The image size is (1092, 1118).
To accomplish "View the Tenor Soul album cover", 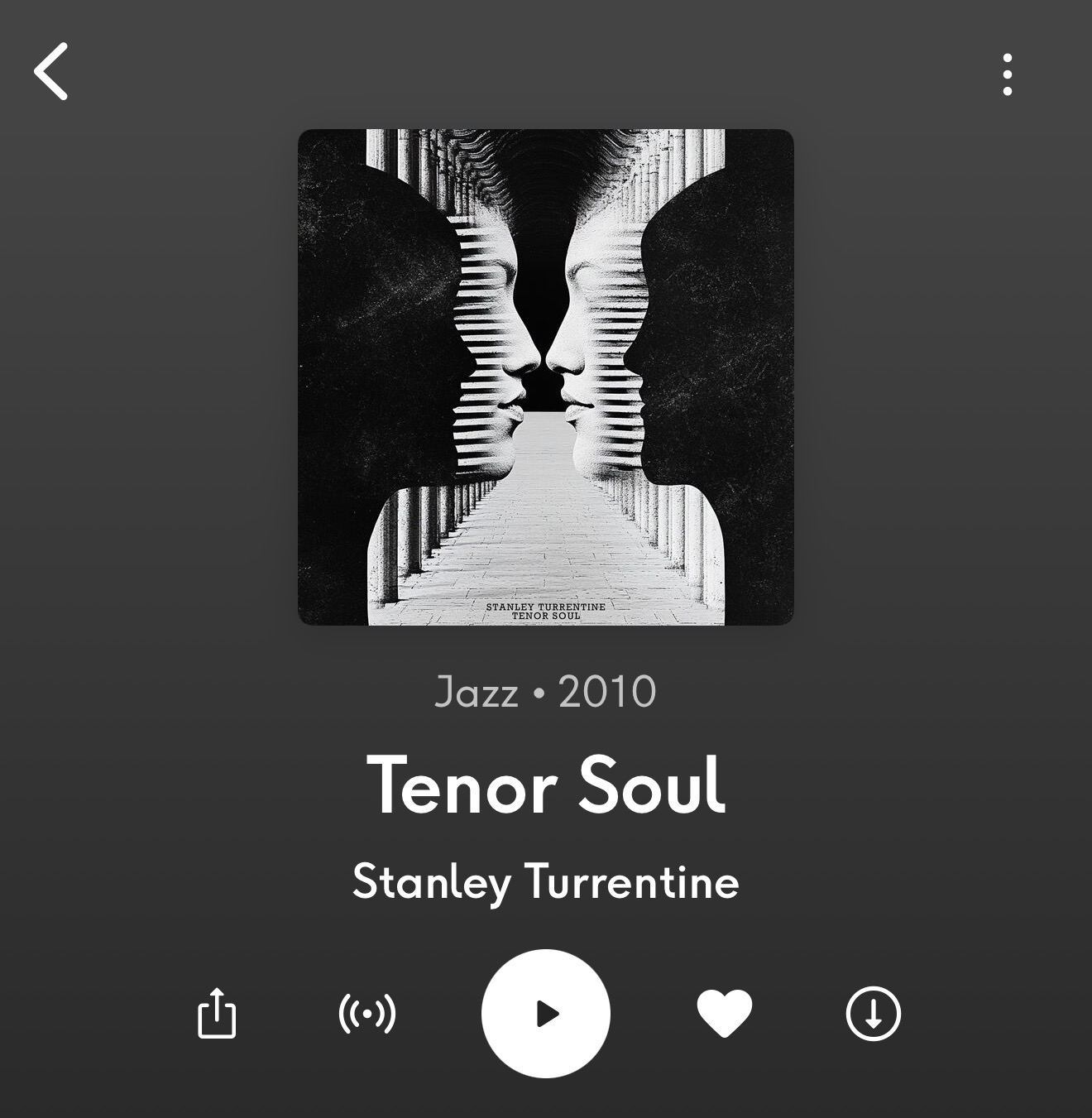I will (546, 377).
